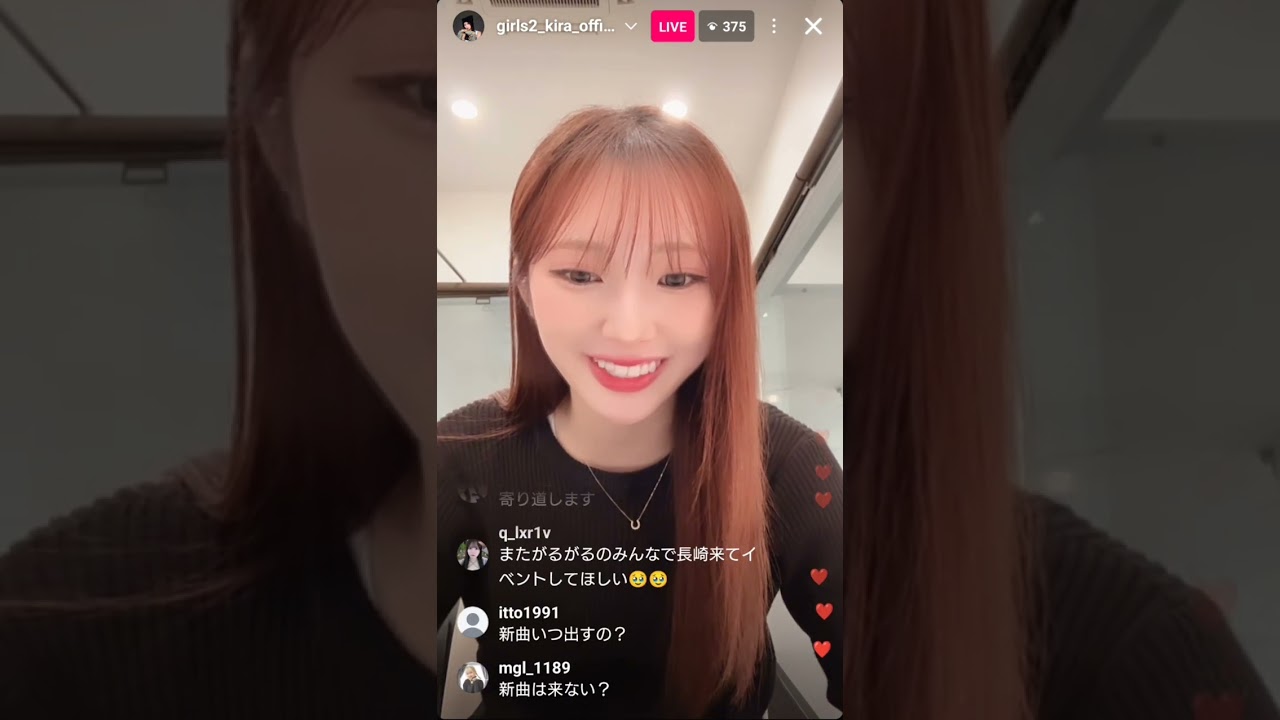This screenshot has height=720, width=1280.
Task: Open the three-dot overflow menu
Action: coord(774,27)
